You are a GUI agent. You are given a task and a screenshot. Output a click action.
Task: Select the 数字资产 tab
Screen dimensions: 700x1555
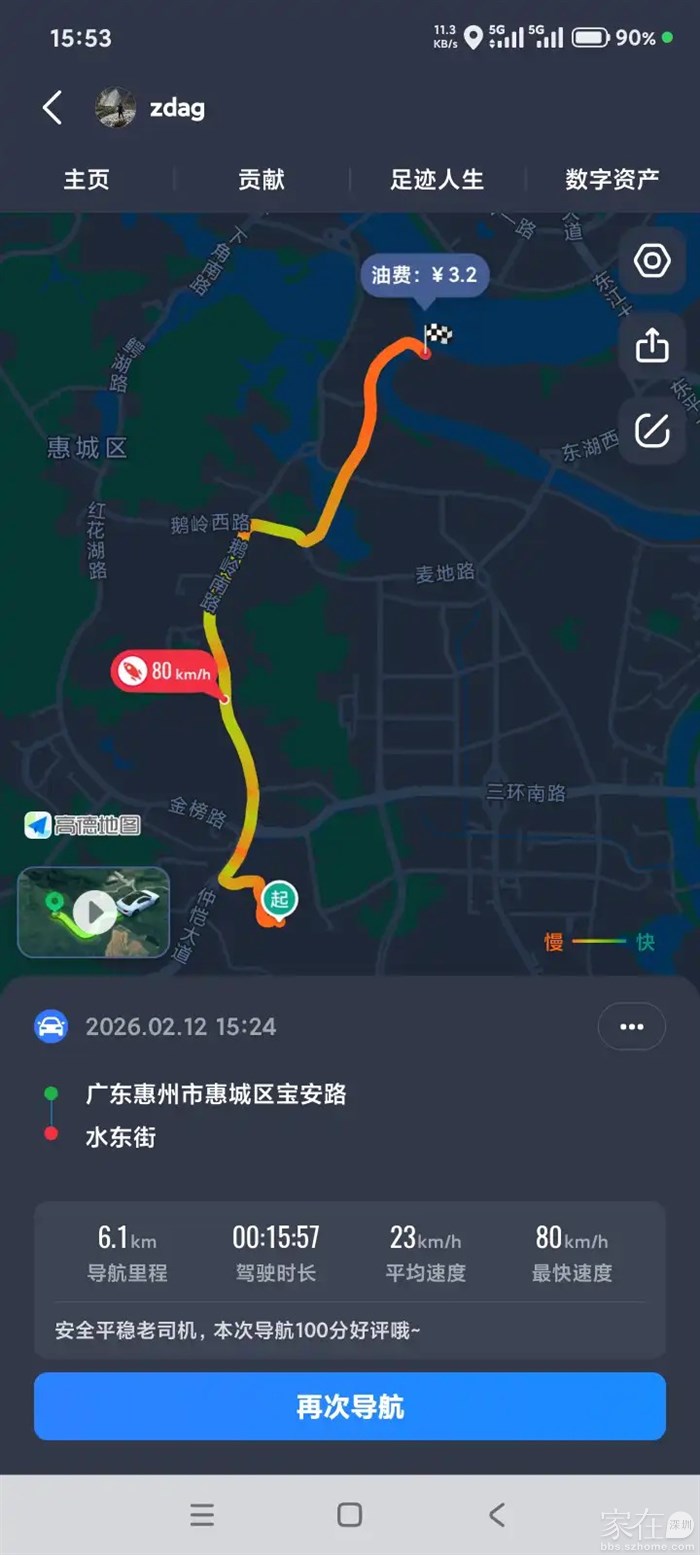[612, 180]
